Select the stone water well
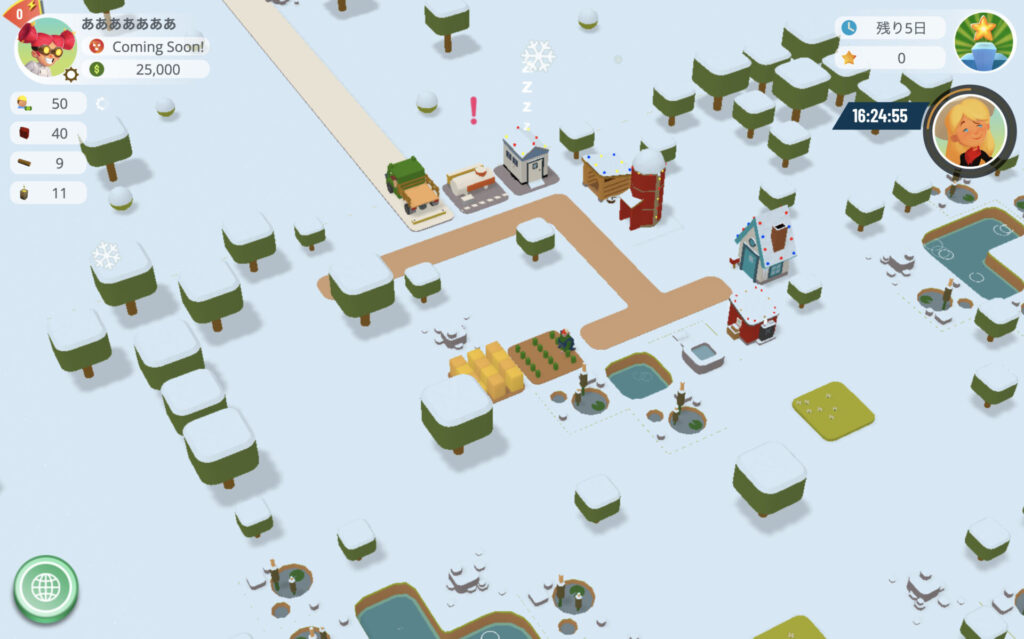Screen dimensions: 1024x639 (702, 354)
